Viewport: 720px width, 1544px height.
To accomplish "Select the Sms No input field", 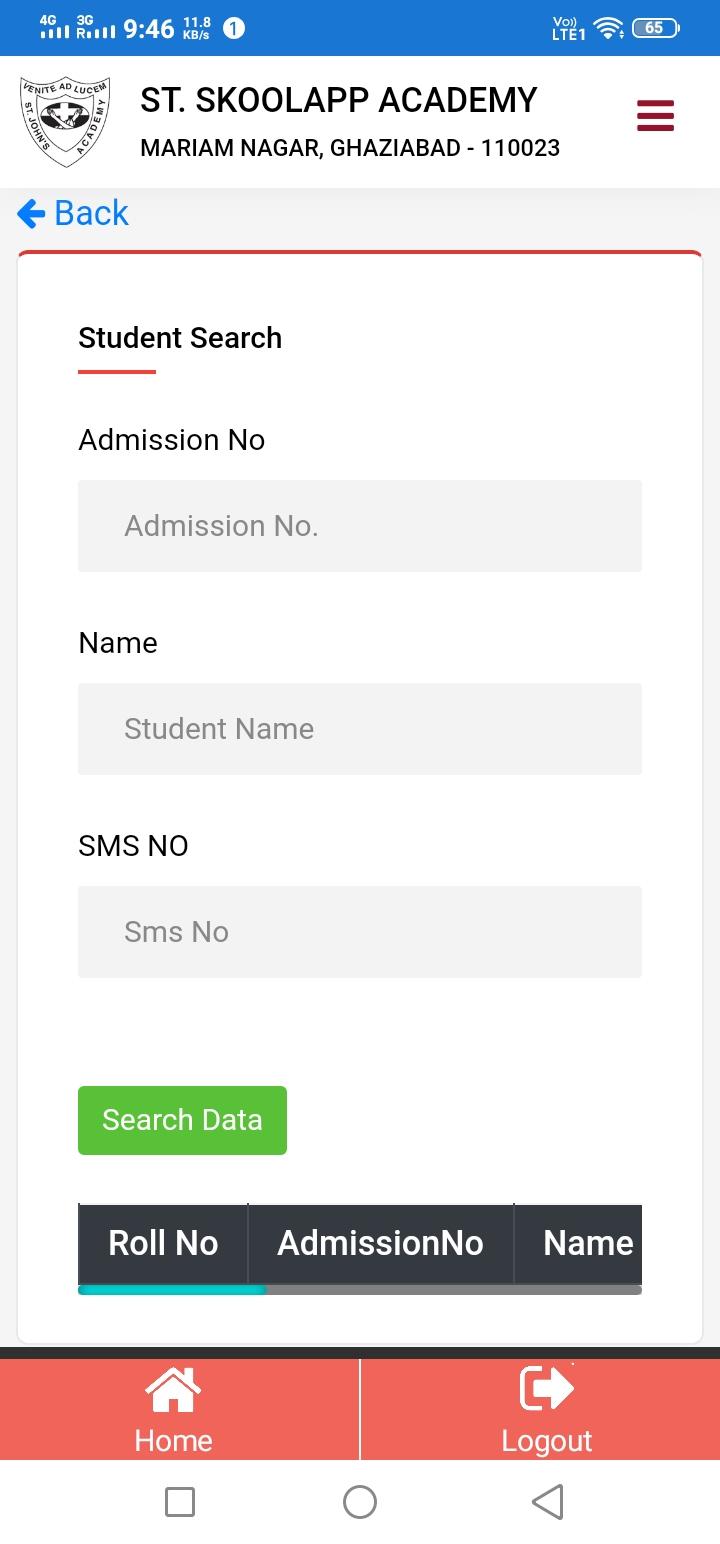I will 360,932.
